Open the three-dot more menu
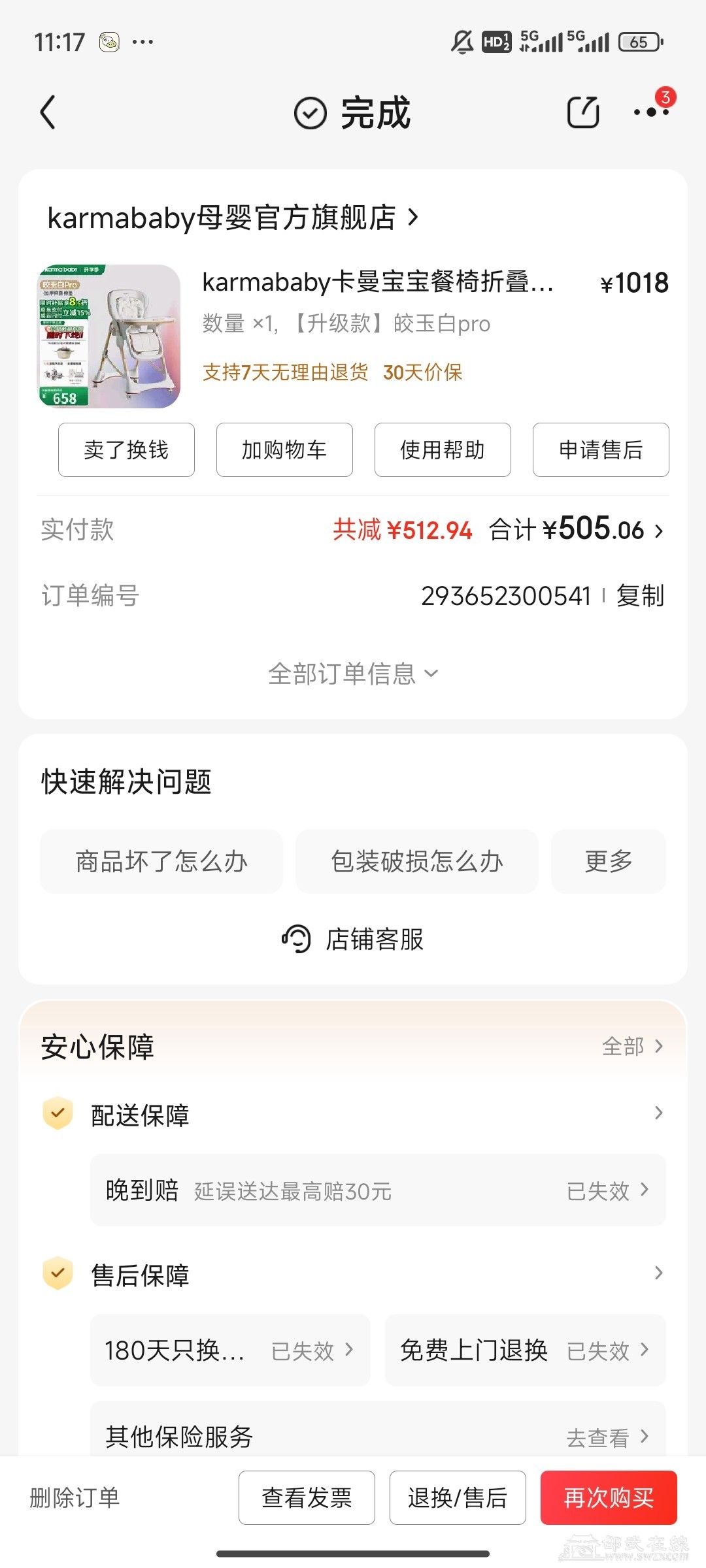 [651, 112]
